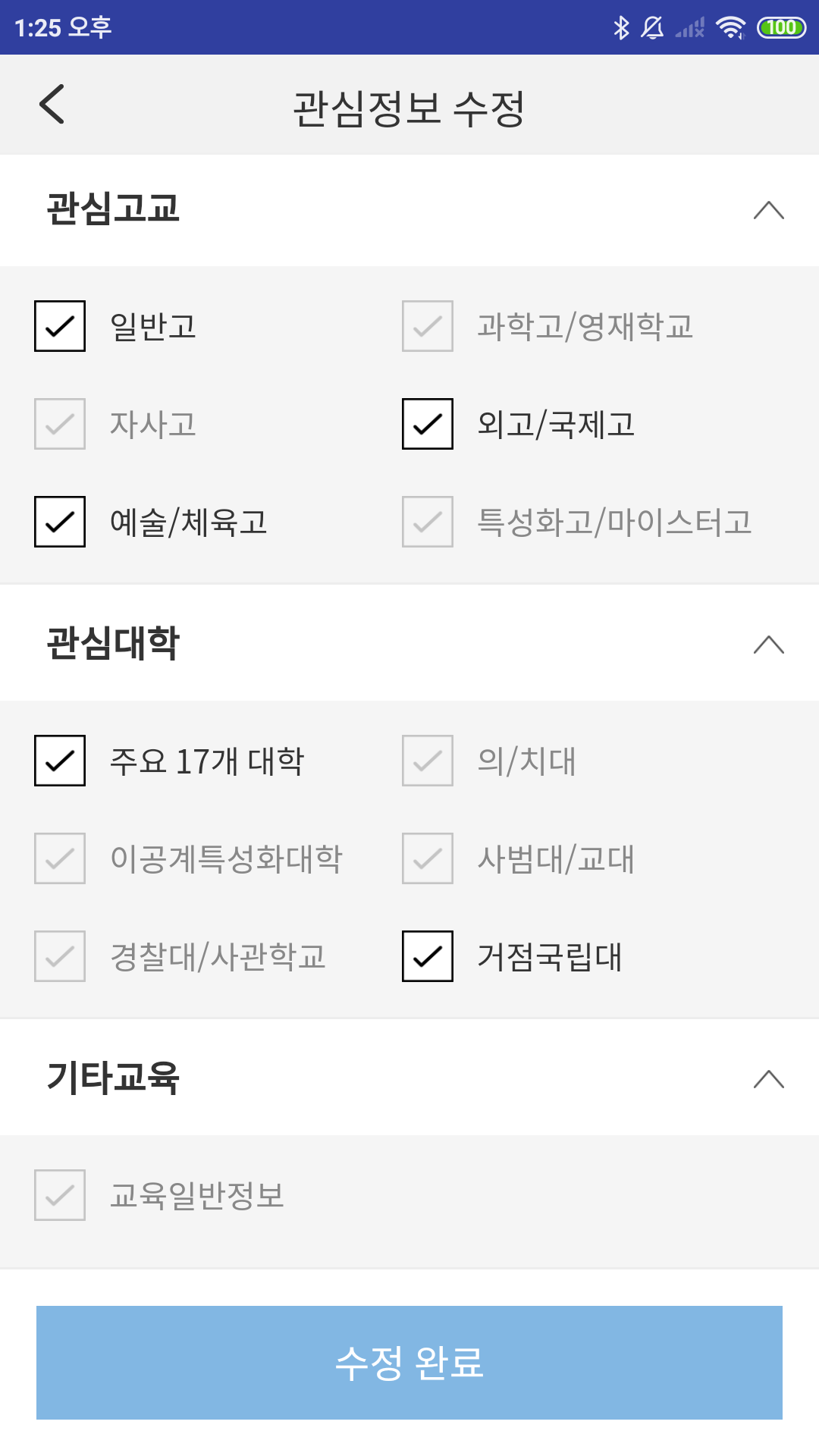The image size is (819, 1456).
Task: Uncheck 주요 17개 대학
Action: tap(60, 761)
